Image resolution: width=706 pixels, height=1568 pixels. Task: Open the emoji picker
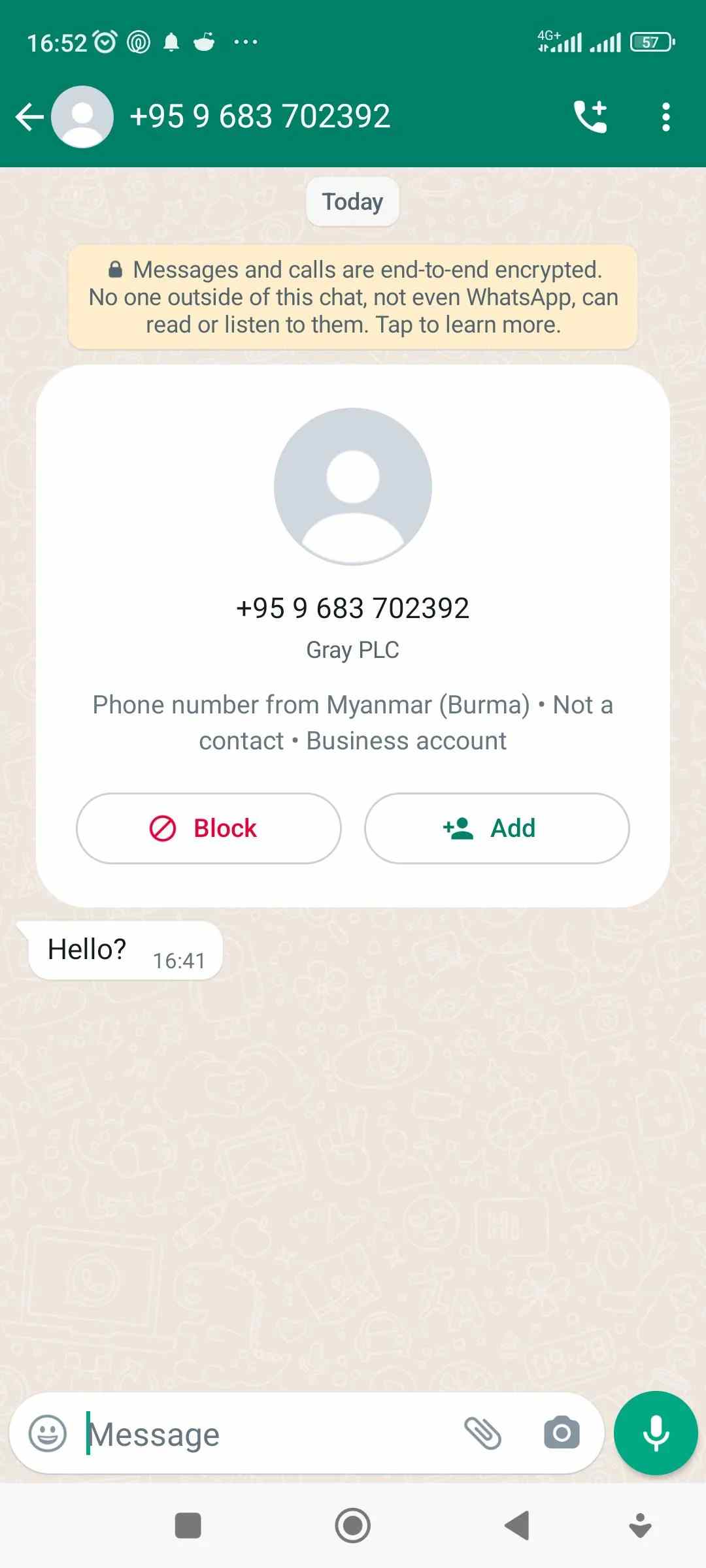(48, 1433)
